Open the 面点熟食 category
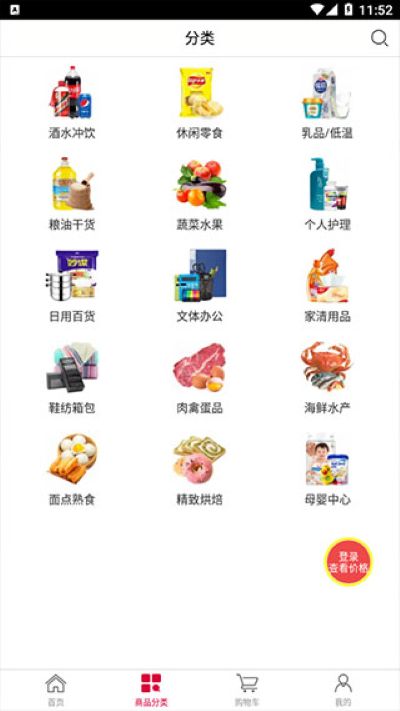400x711 pixels. (72, 469)
